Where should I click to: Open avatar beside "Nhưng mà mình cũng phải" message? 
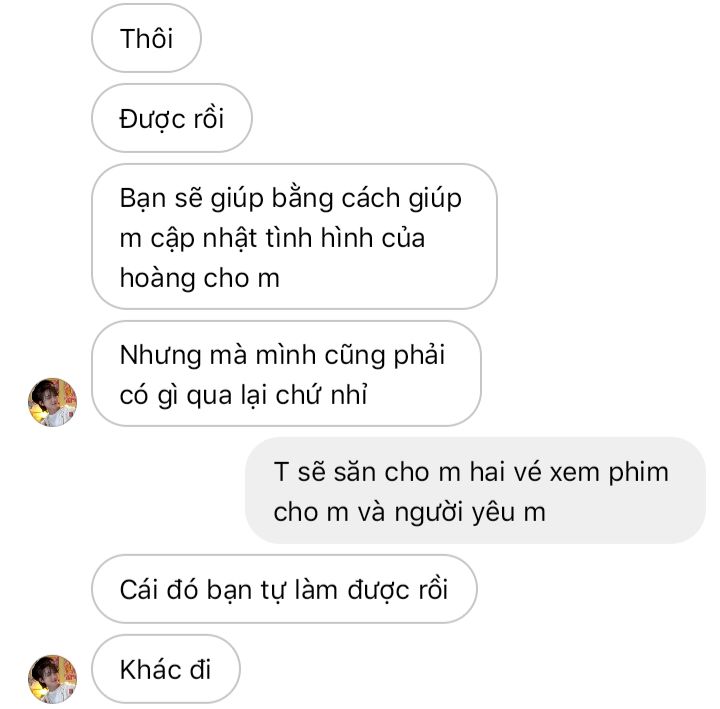click(52, 402)
